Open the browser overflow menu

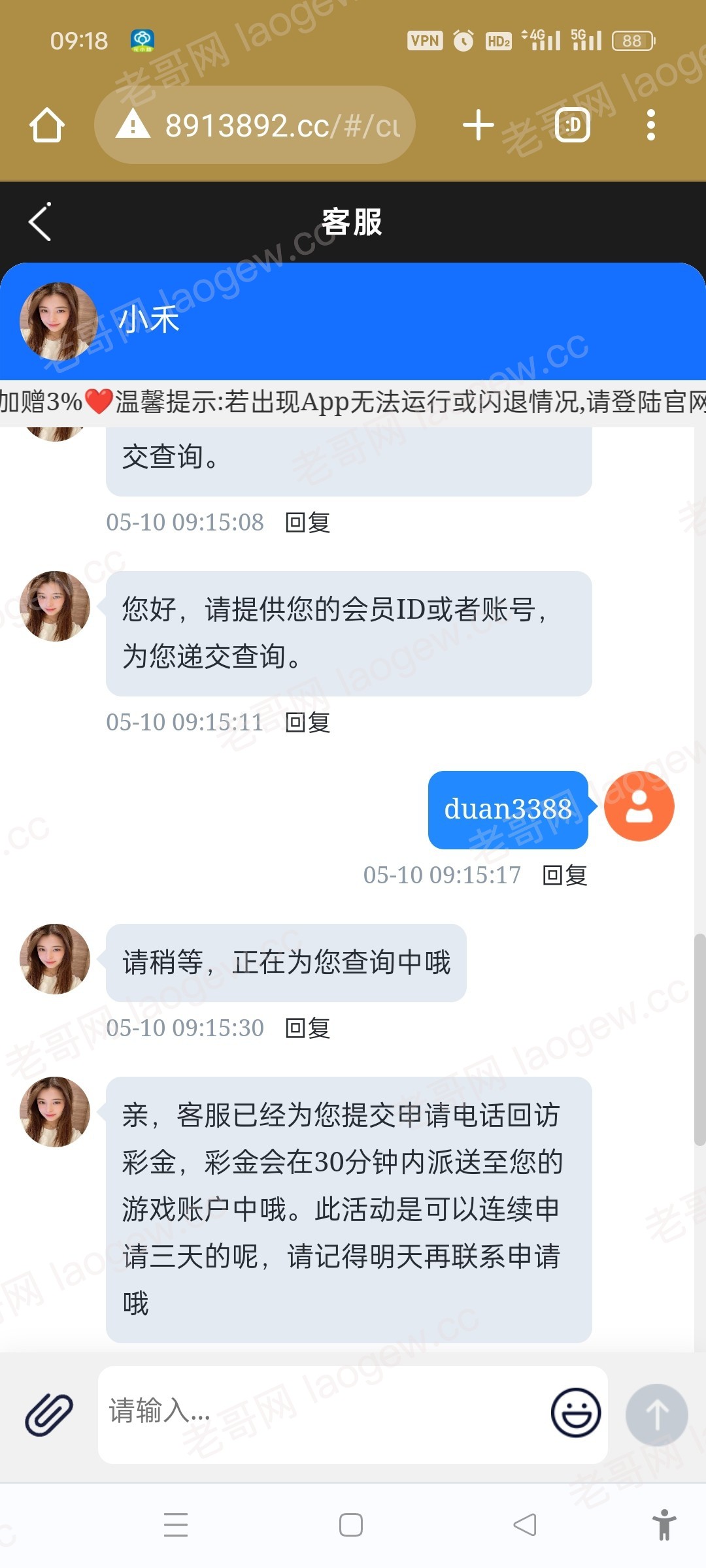[x=650, y=125]
